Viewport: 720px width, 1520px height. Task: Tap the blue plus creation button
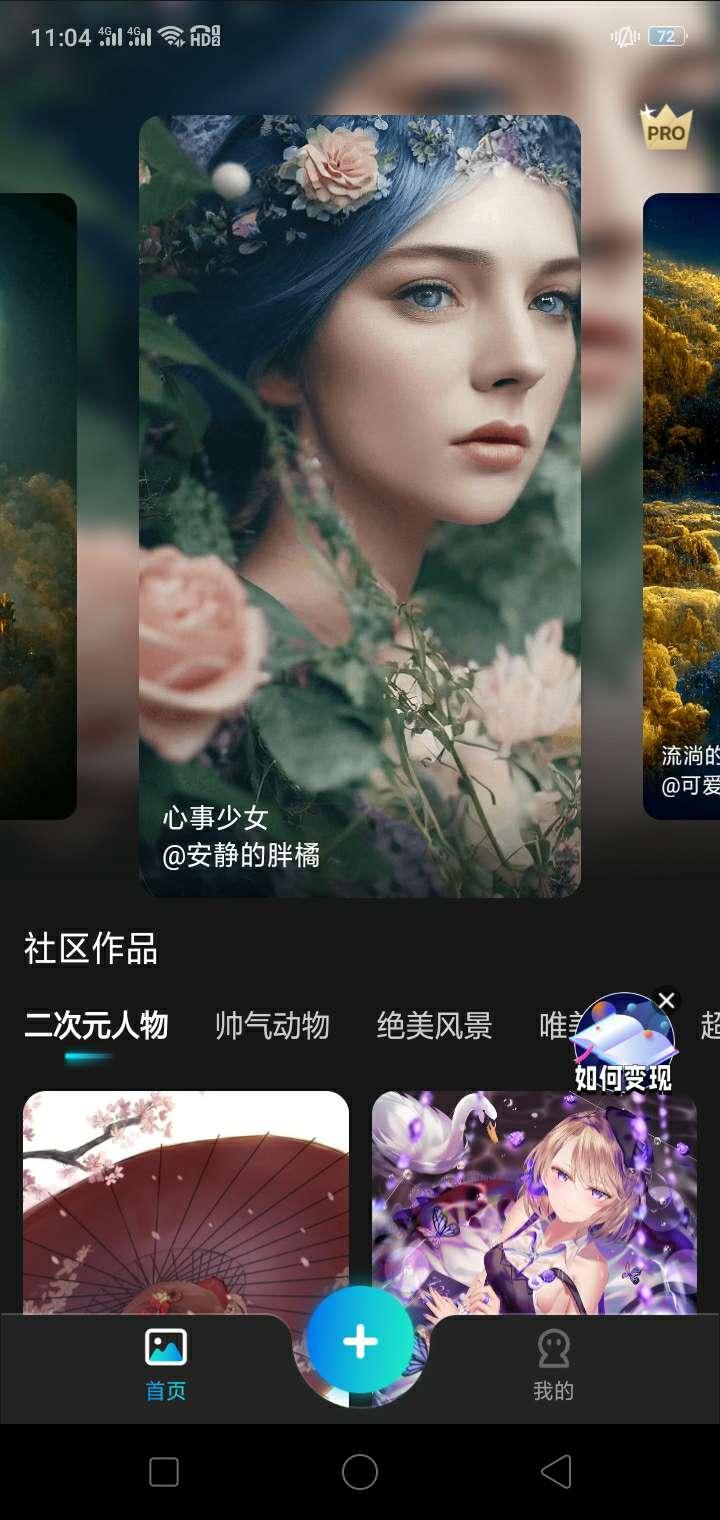point(358,1343)
